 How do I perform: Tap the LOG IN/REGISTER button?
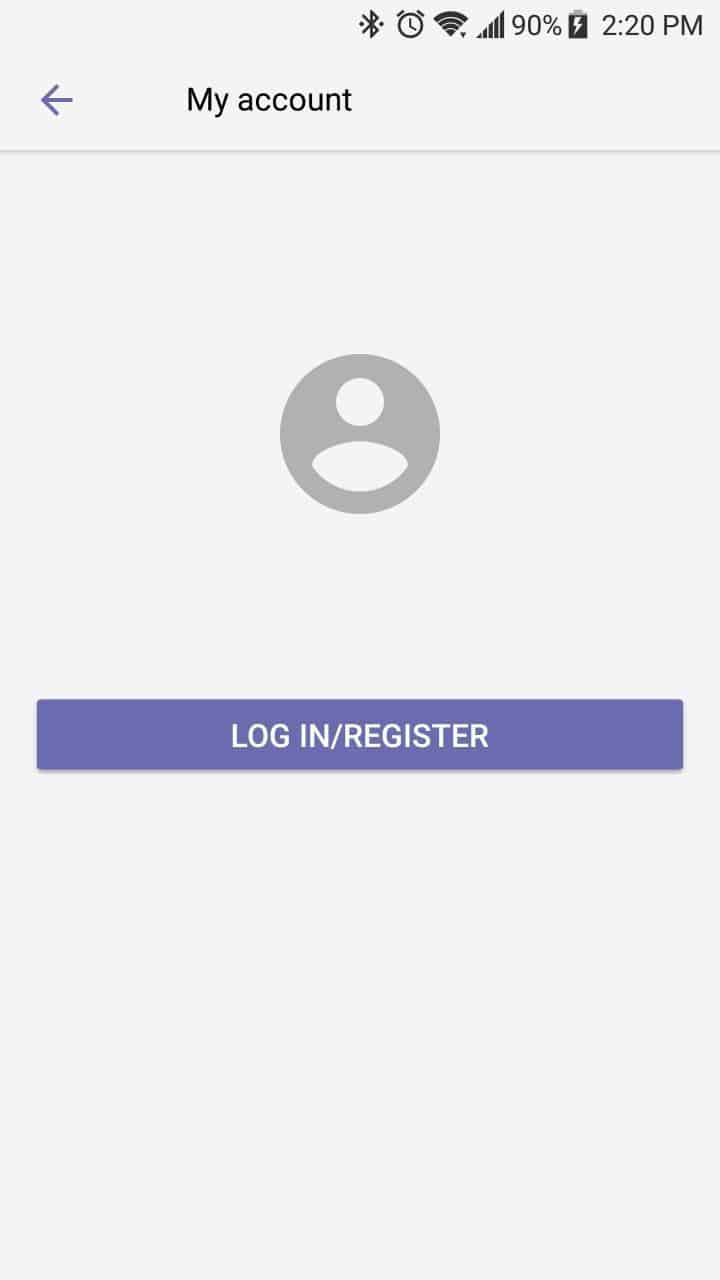pyautogui.click(x=360, y=735)
